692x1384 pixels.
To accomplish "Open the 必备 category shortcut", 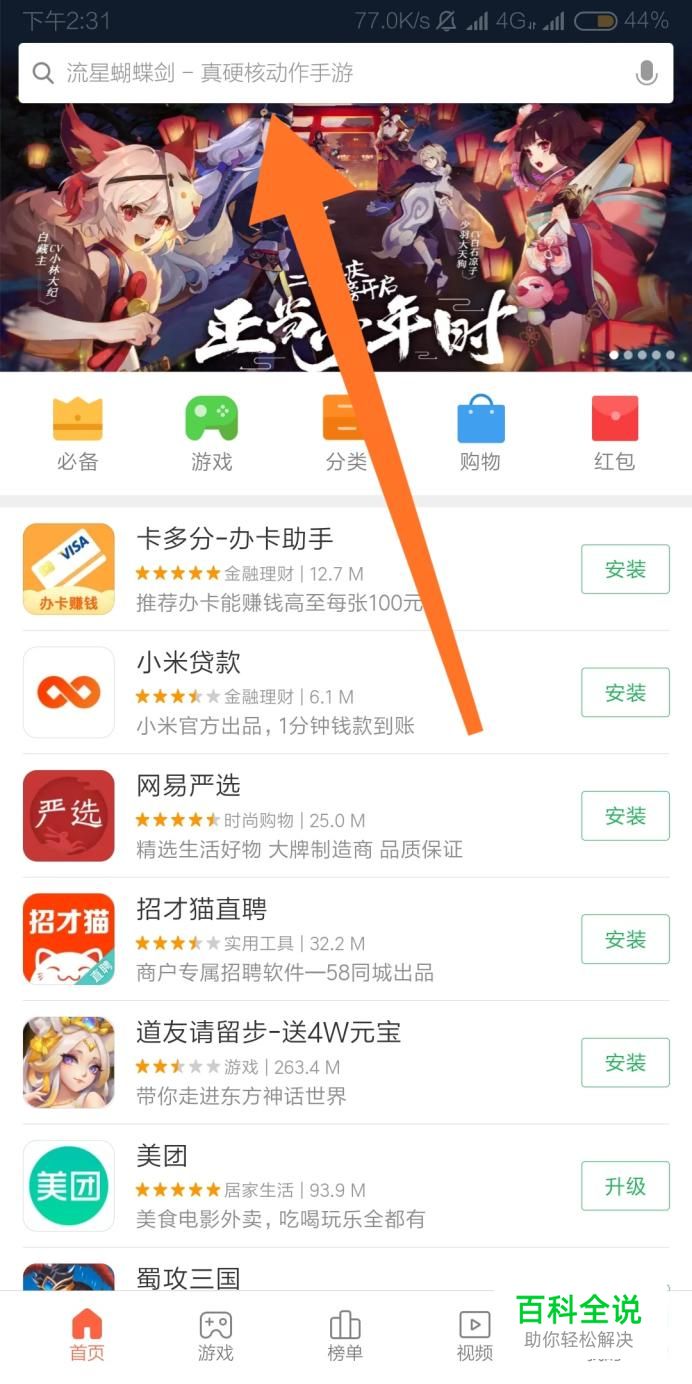I will (78, 434).
